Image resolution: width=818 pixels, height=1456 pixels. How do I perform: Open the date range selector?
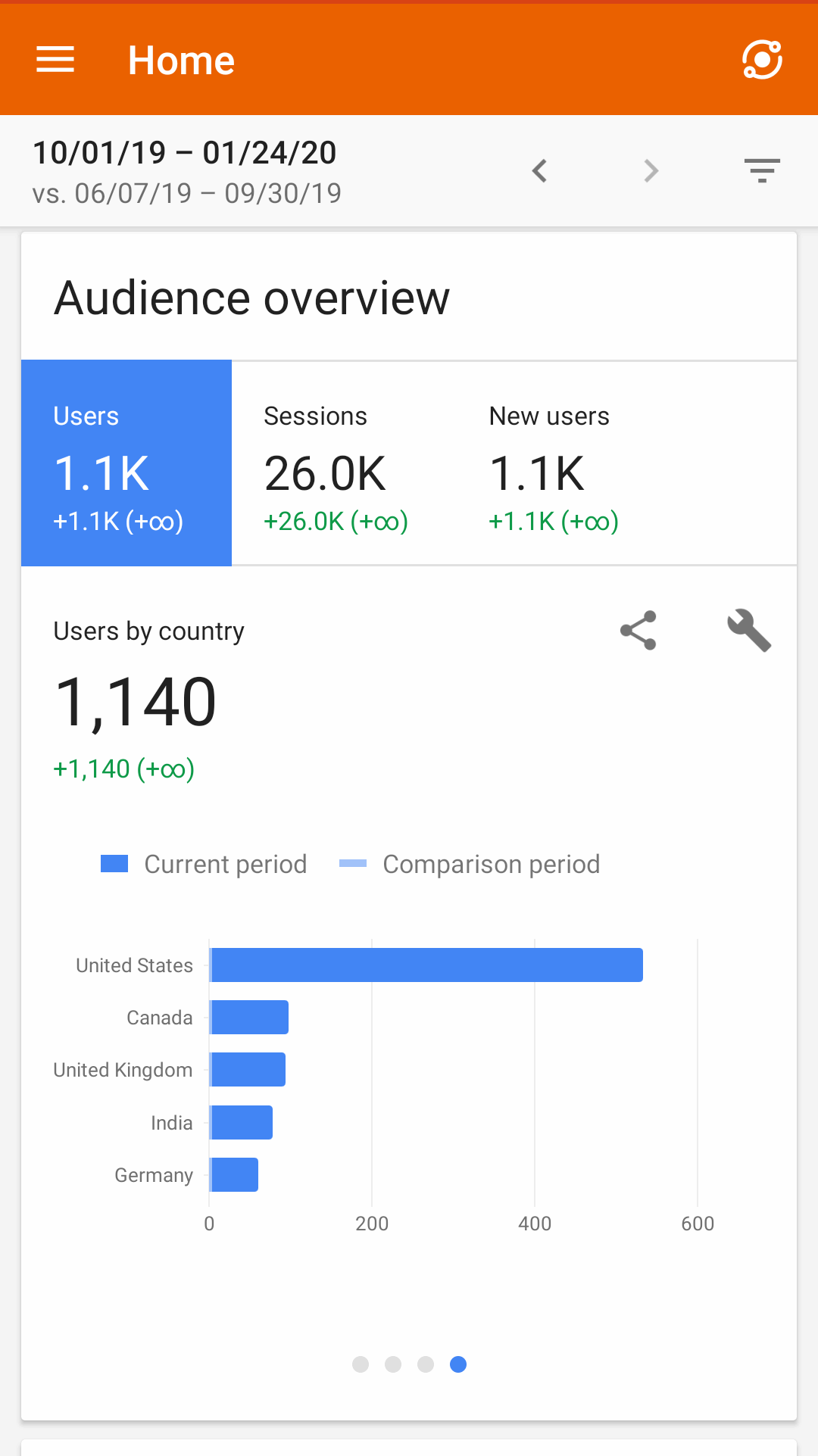(186, 172)
